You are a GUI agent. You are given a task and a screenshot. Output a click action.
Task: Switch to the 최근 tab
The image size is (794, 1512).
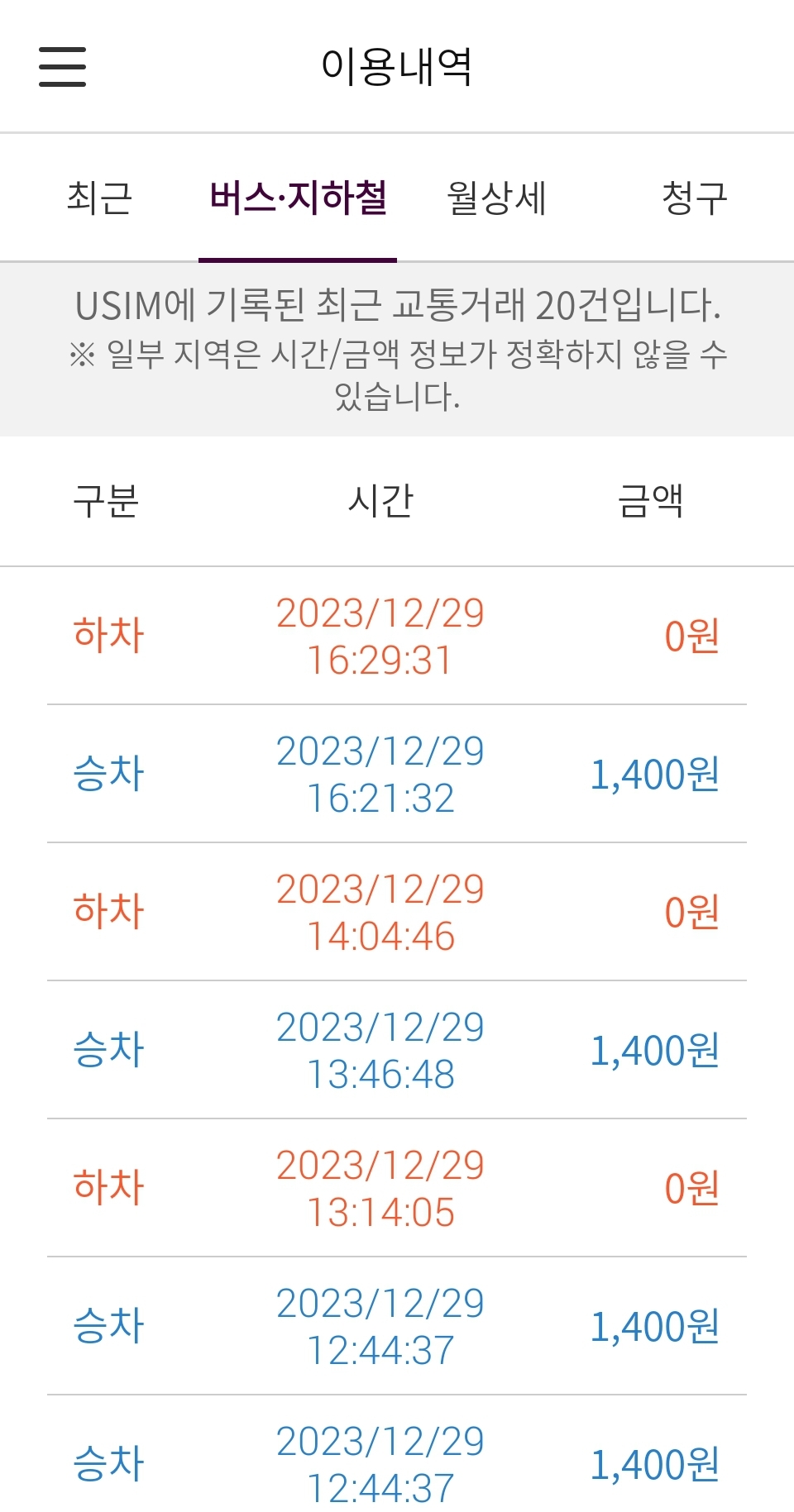click(x=99, y=198)
